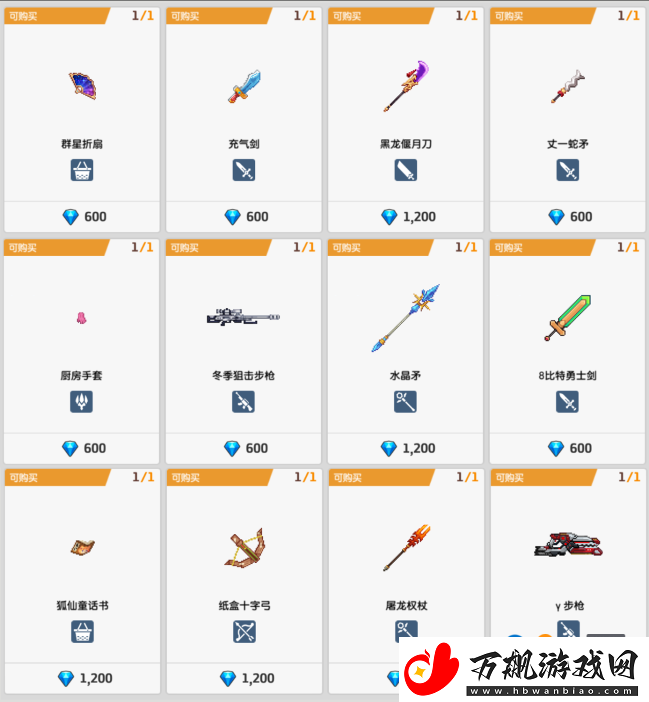Open the 群星折扇 item card
The height and width of the screenshot is (702, 649).
click(x=82, y=110)
